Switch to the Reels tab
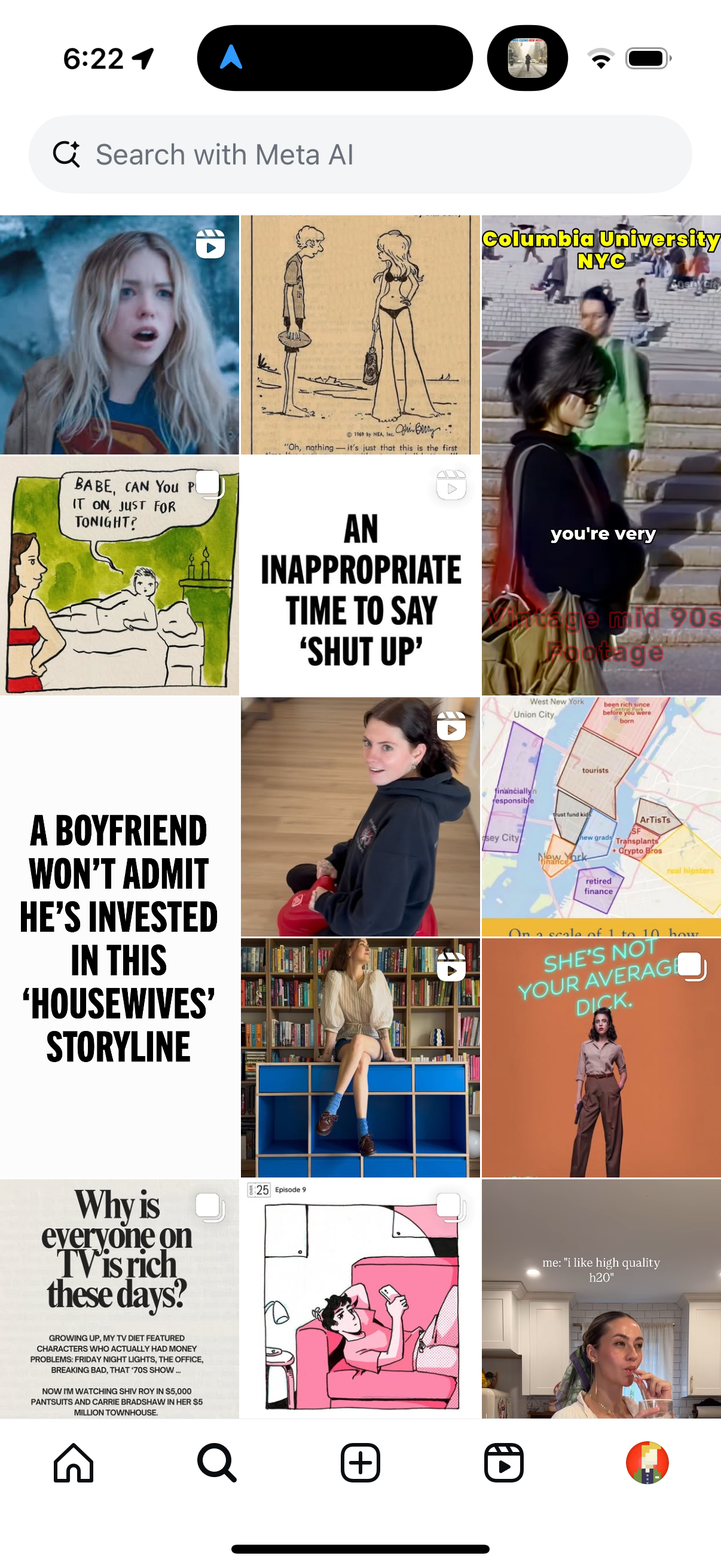 504,1462
